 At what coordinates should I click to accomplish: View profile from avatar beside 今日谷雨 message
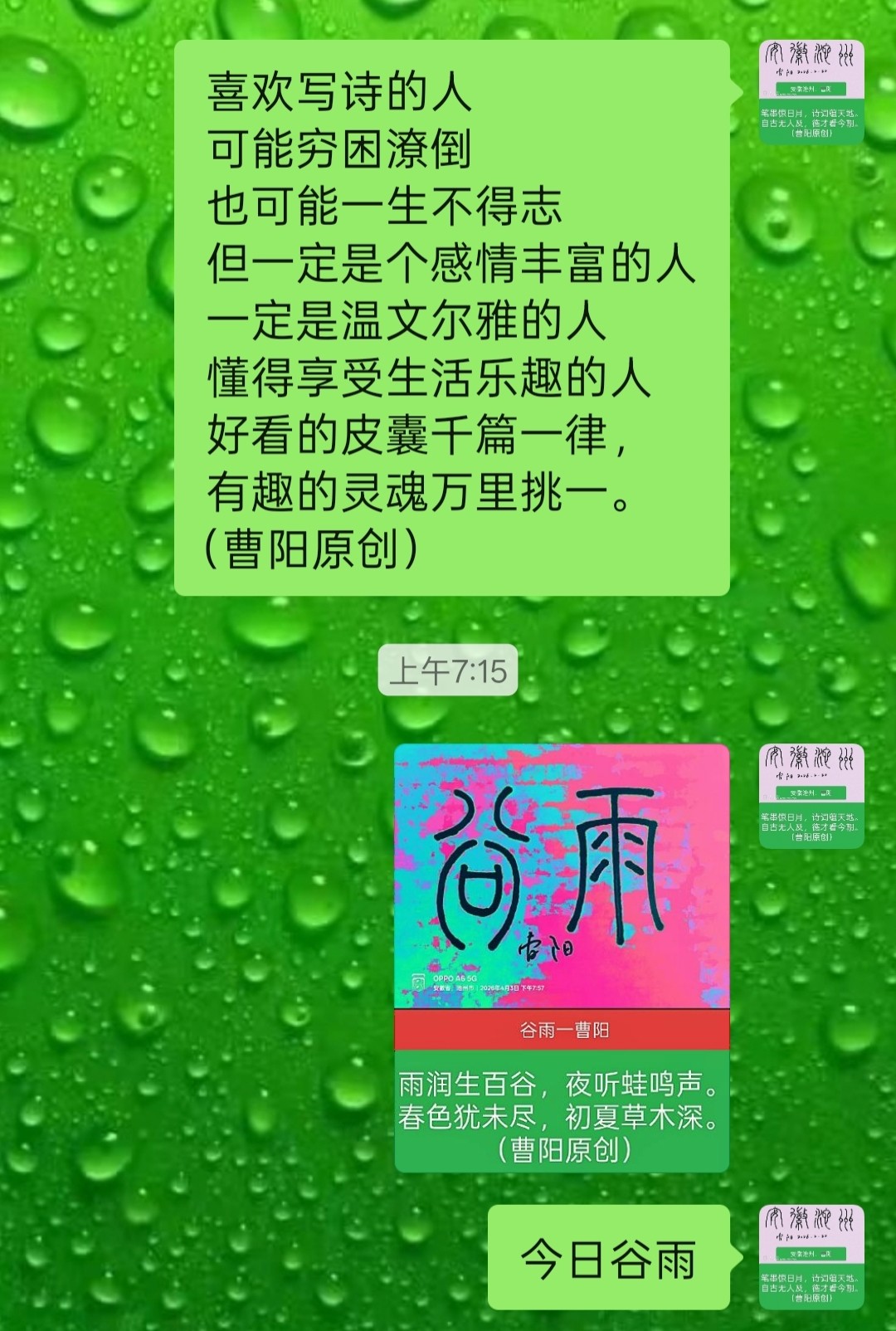click(x=811, y=1256)
